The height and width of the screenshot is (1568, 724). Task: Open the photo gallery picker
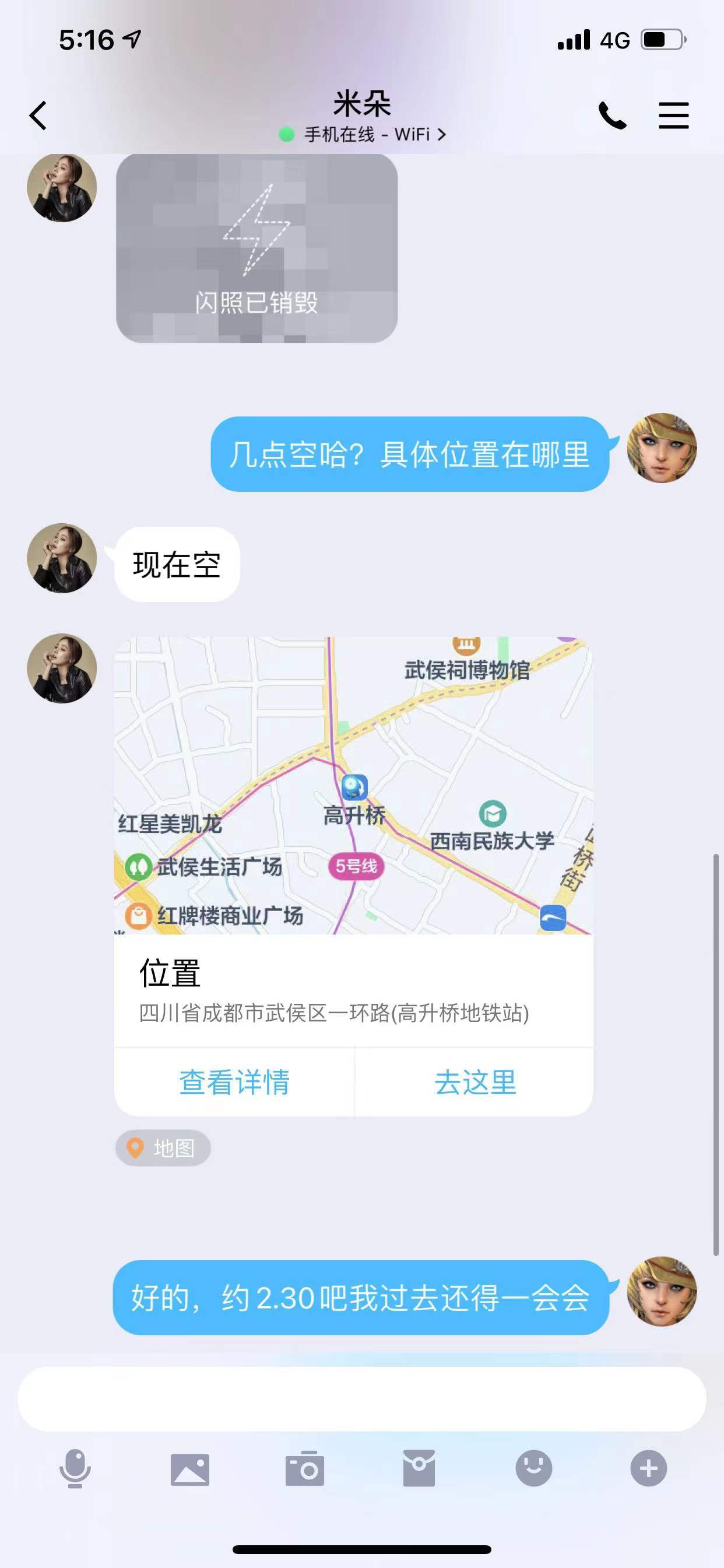(190, 1469)
